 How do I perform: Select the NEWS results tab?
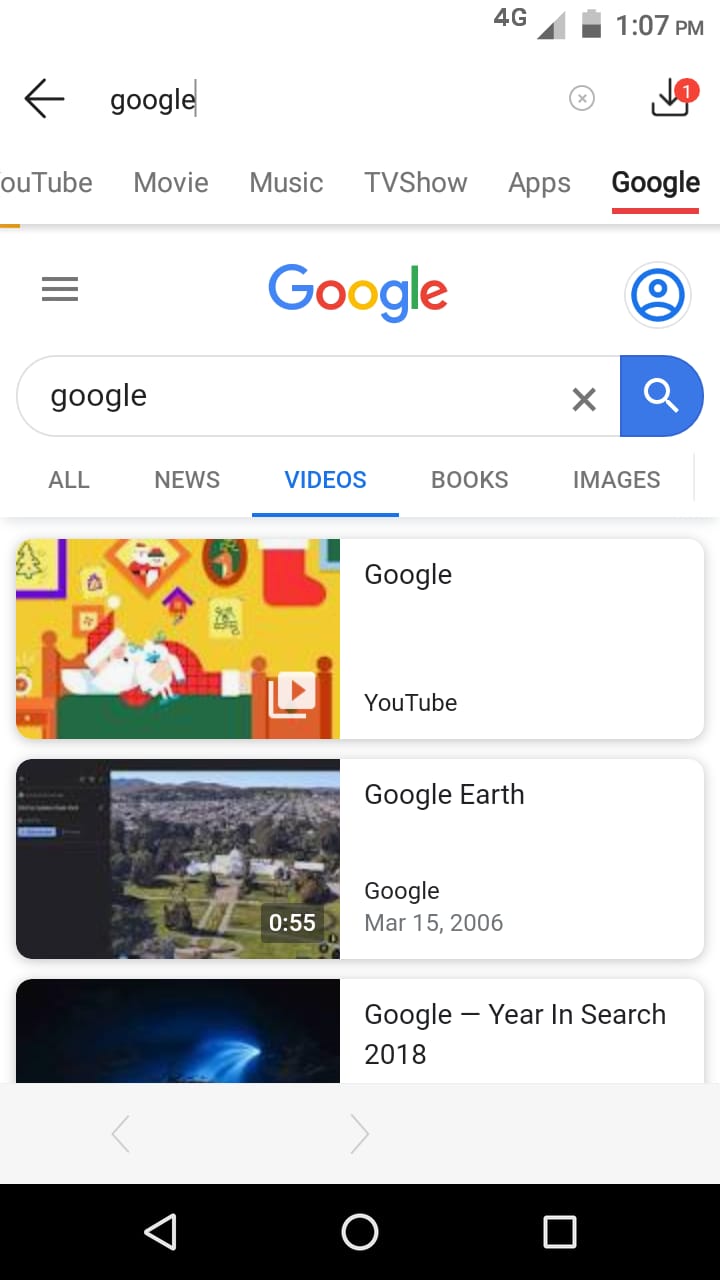(187, 480)
